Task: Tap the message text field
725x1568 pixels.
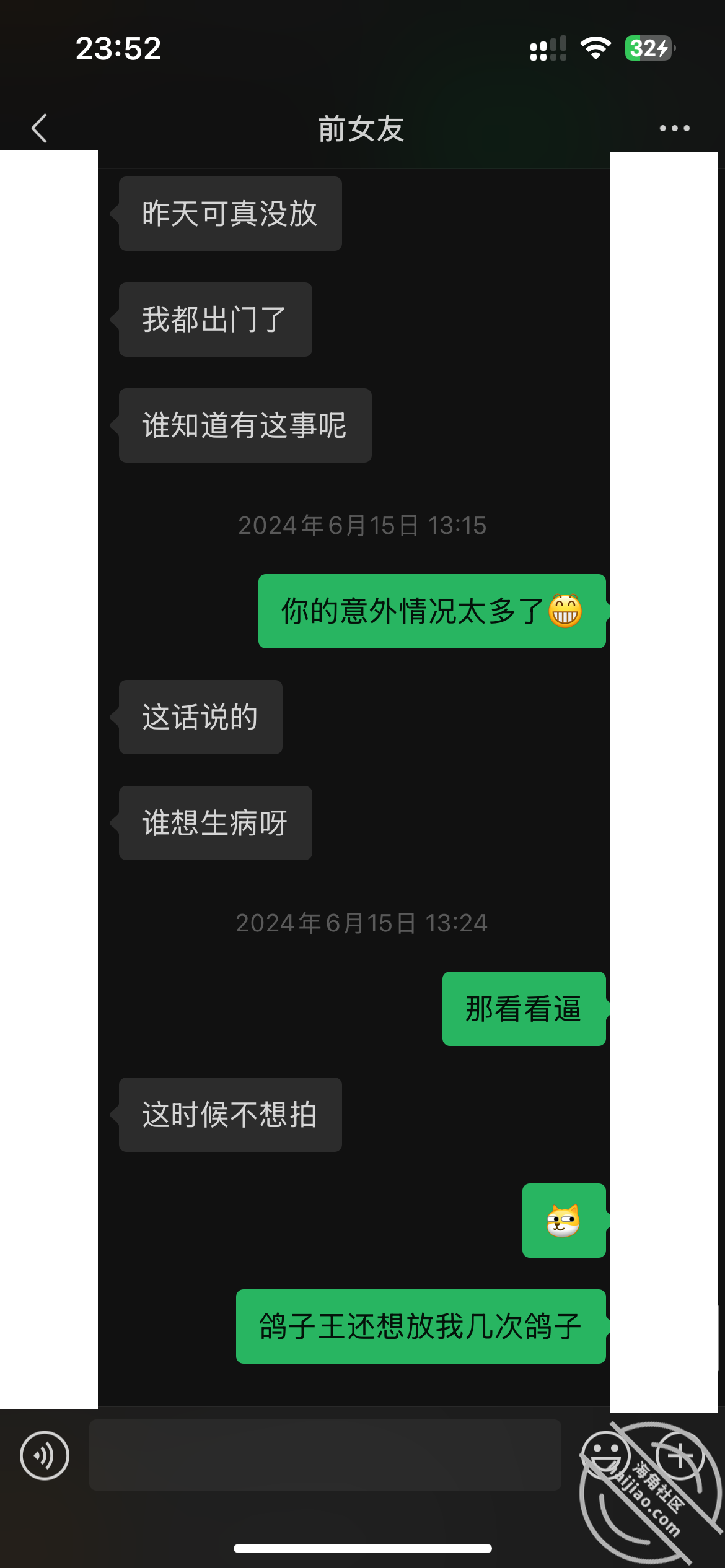Action: [325, 1455]
